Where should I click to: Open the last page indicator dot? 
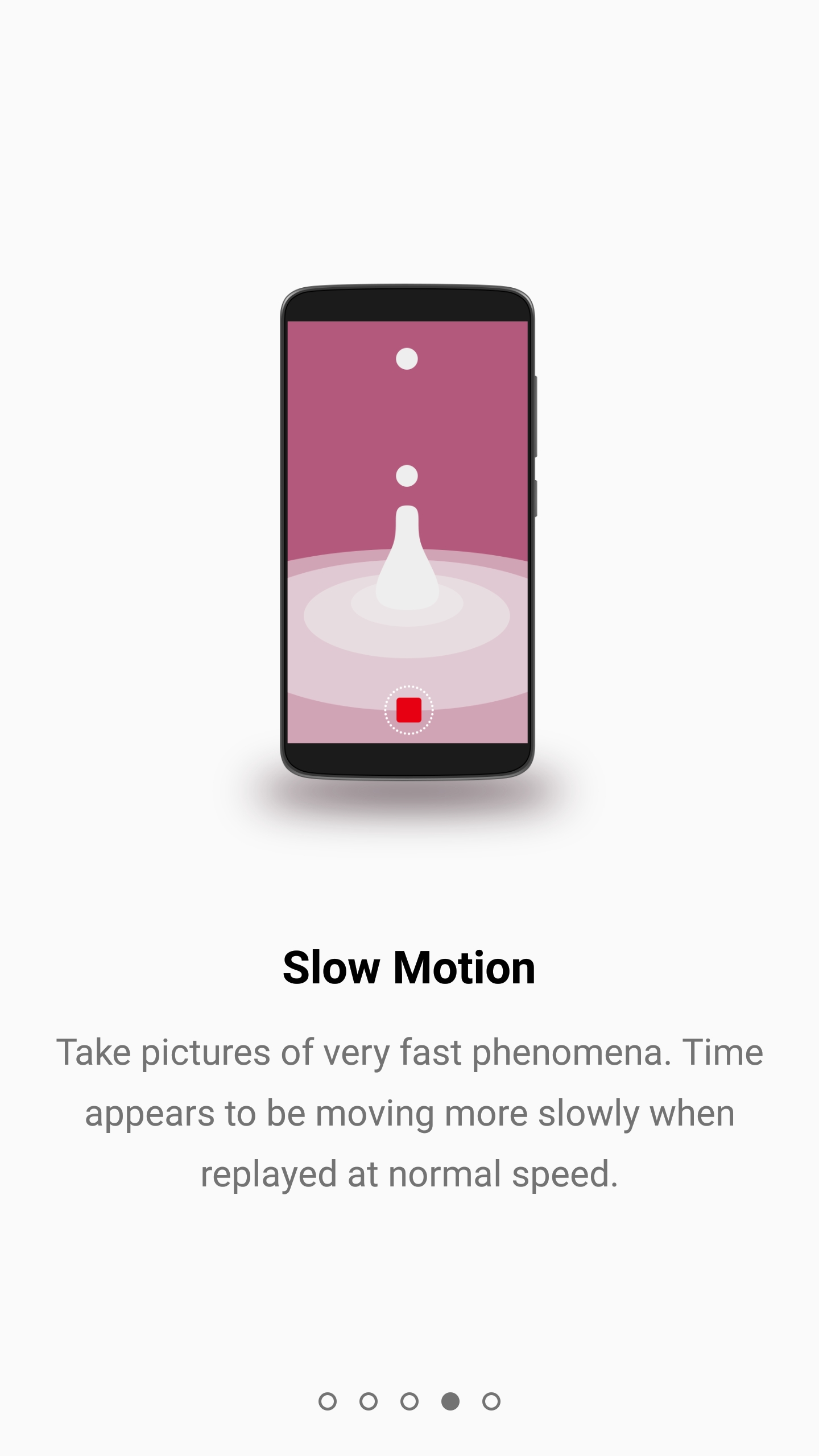491,1401
